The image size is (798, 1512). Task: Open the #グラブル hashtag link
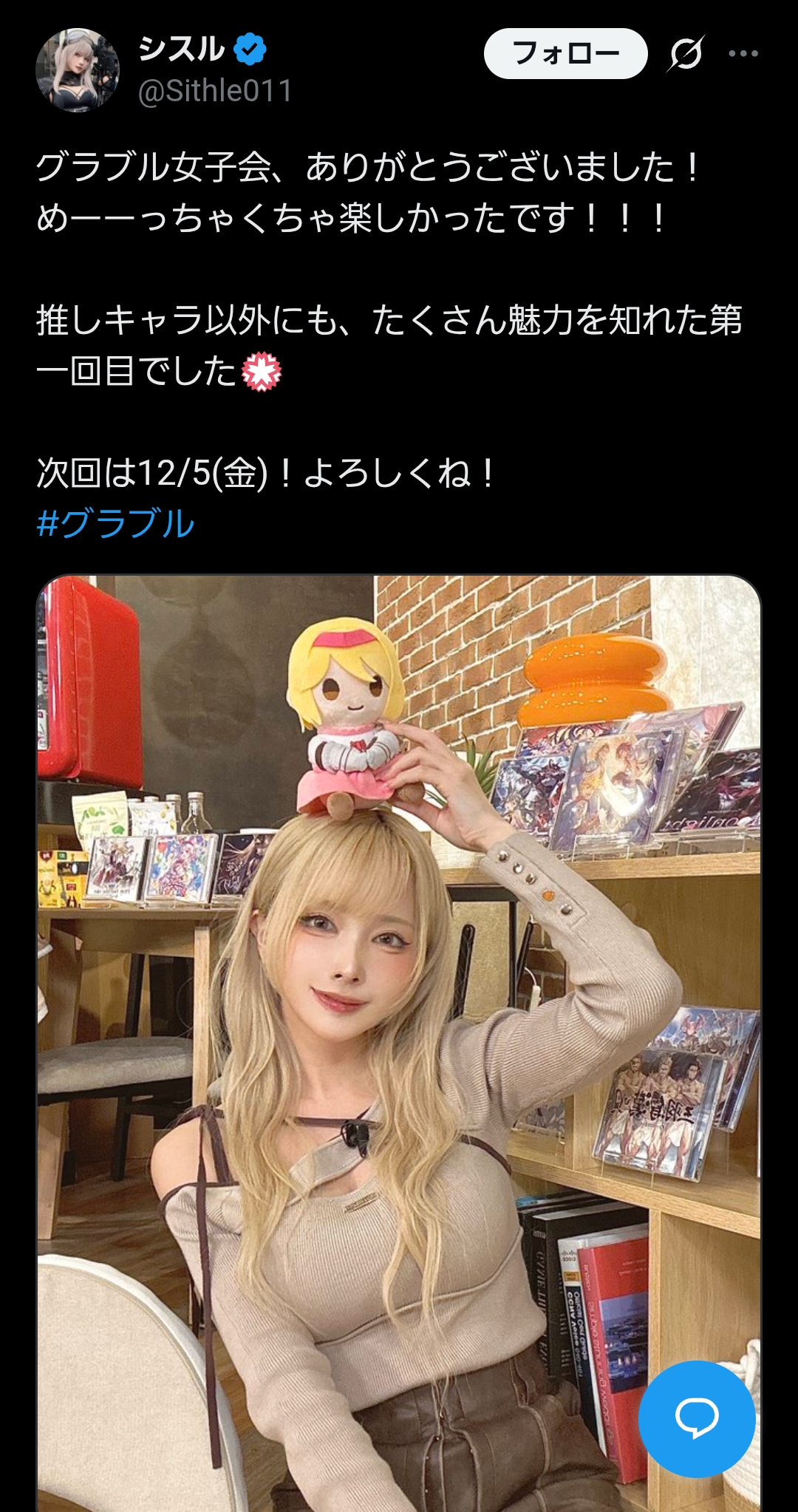(116, 523)
